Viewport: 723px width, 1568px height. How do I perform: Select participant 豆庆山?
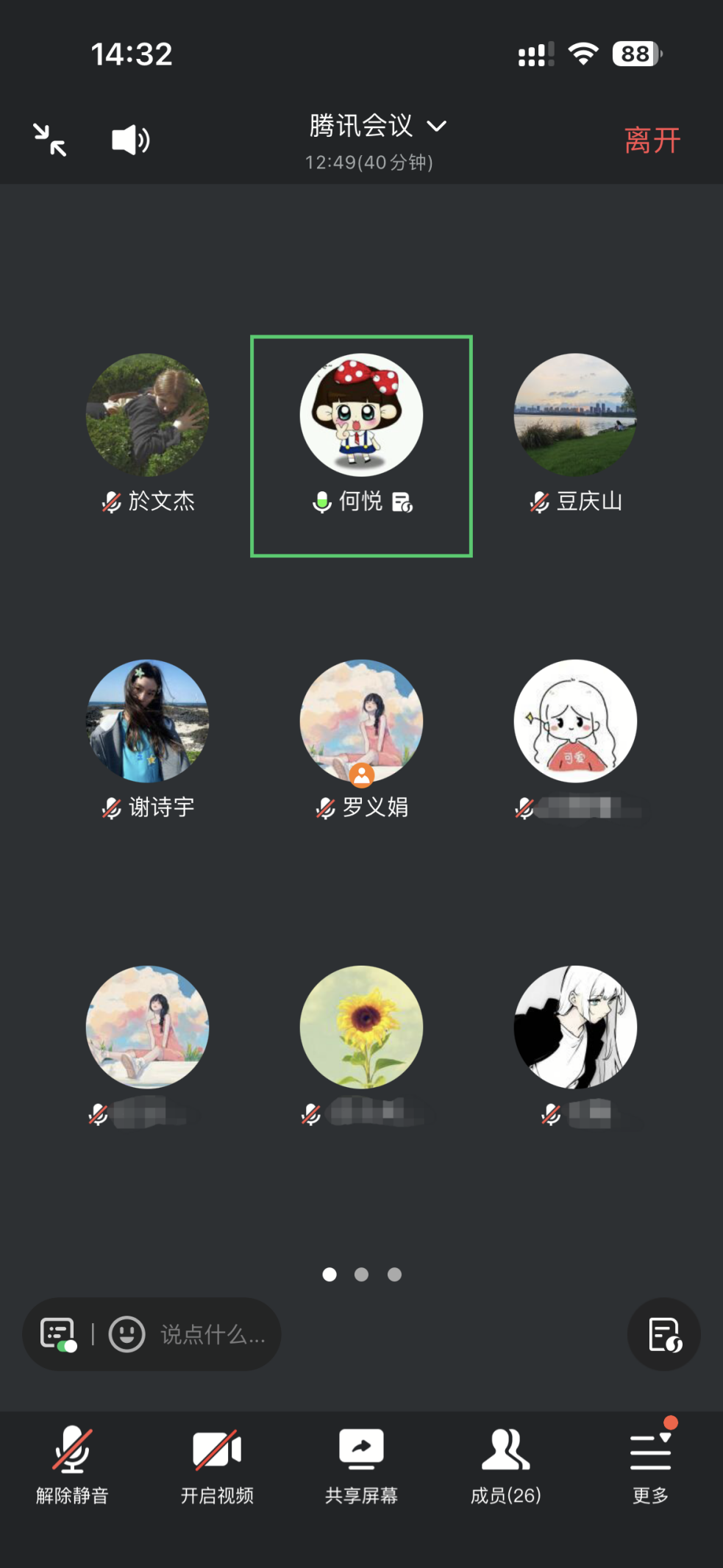(x=575, y=416)
